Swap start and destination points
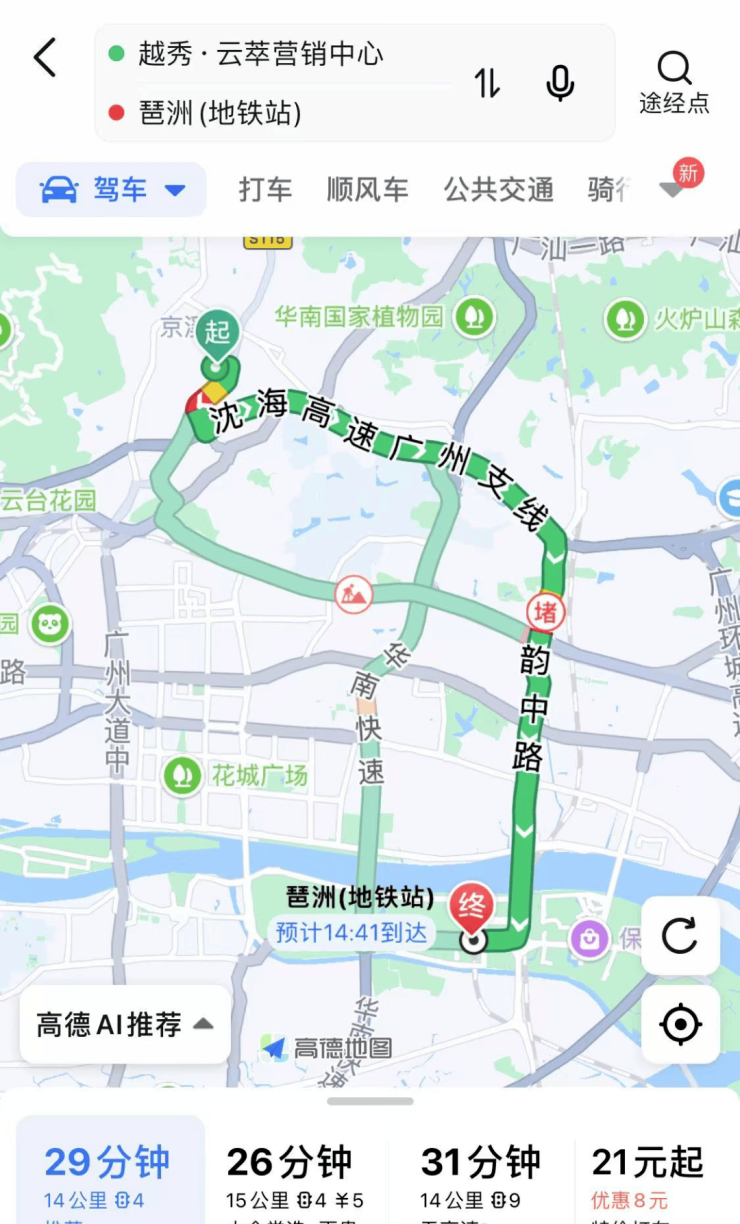 487,84
